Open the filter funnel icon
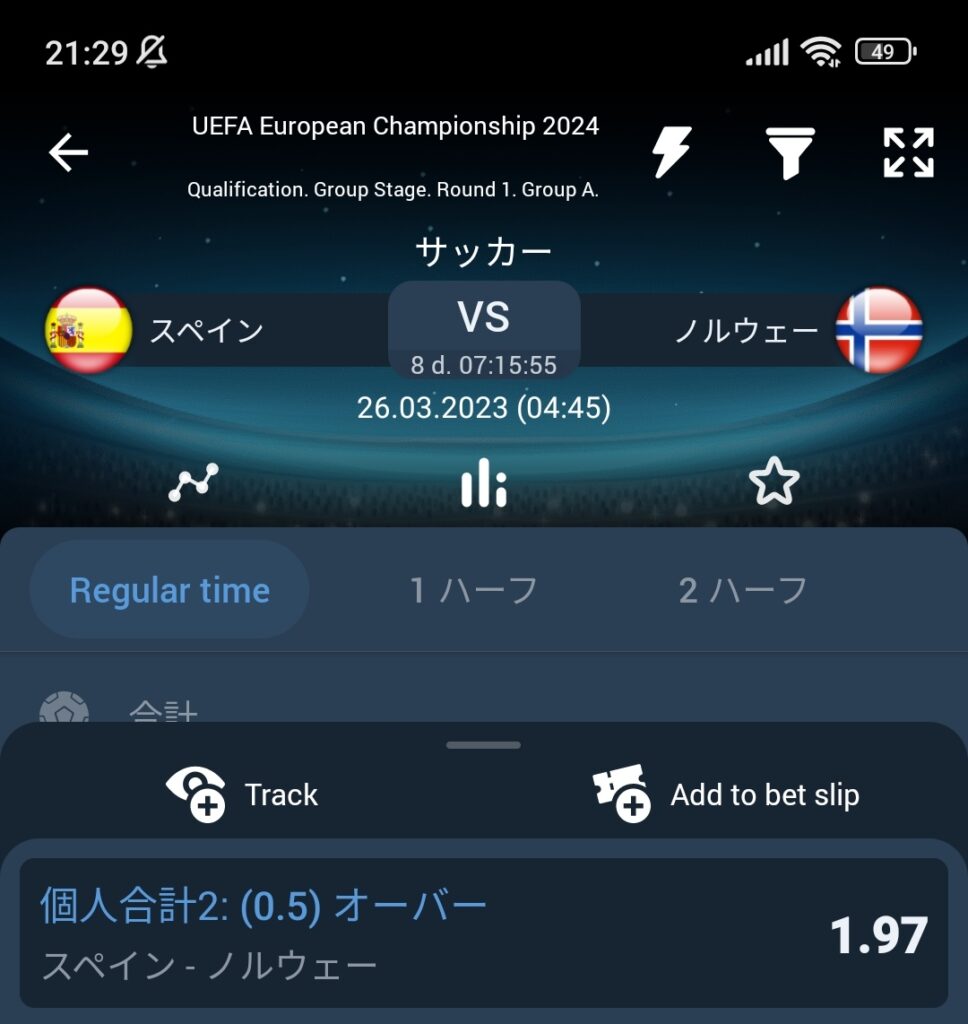 pos(790,153)
